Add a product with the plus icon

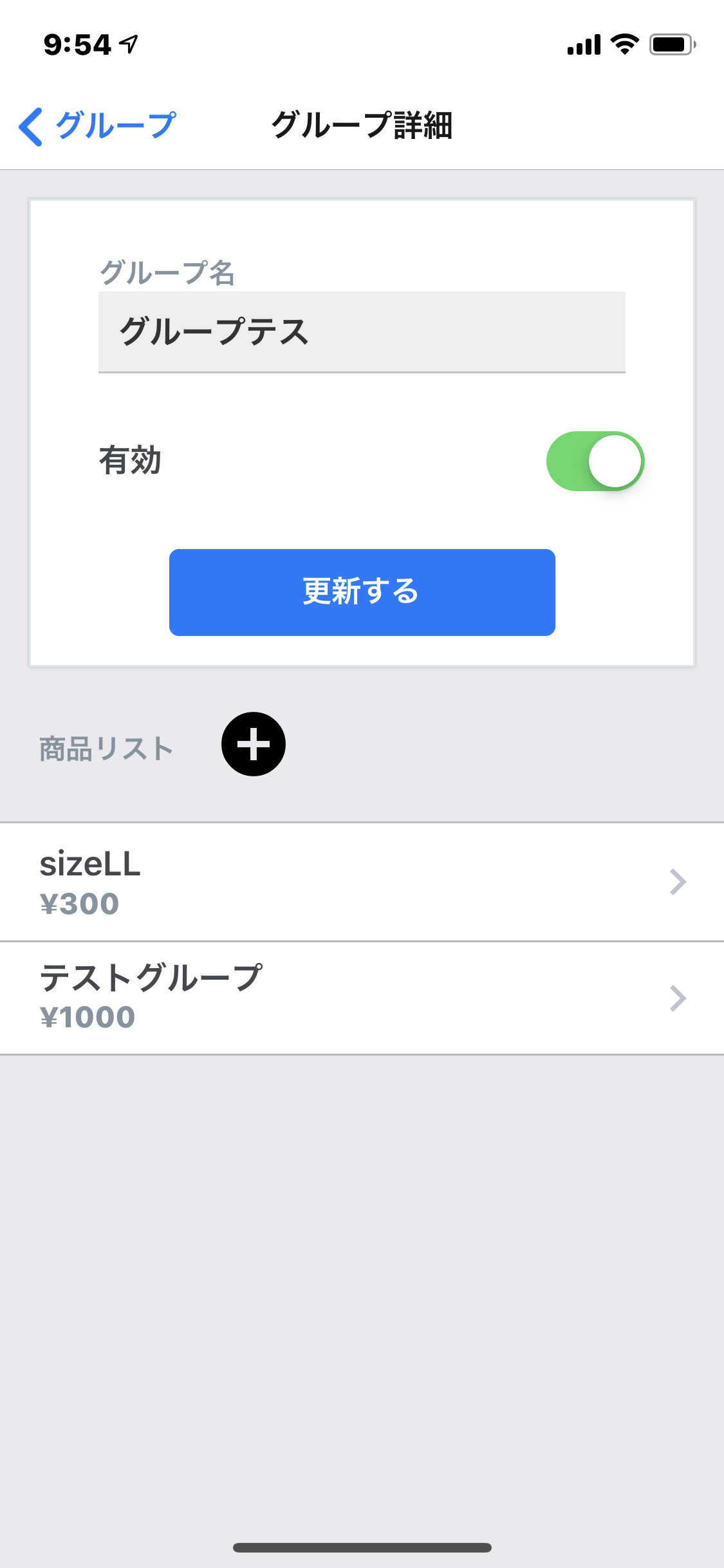tap(254, 744)
